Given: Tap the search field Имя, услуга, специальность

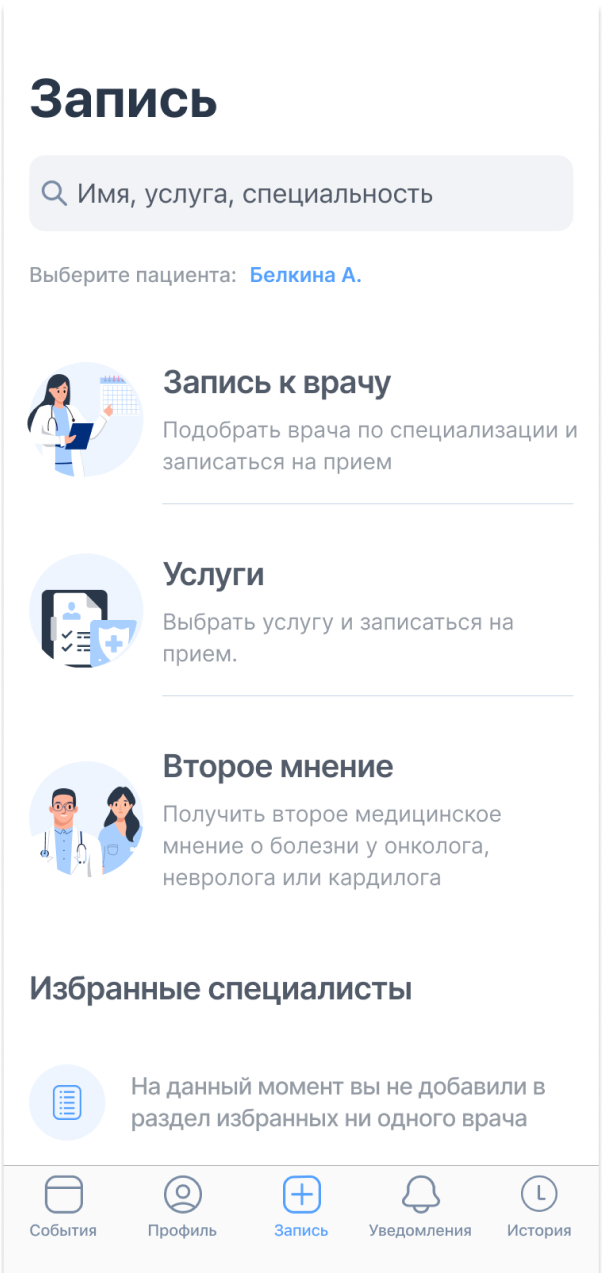Looking at the screenshot, I should pos(300,193).
